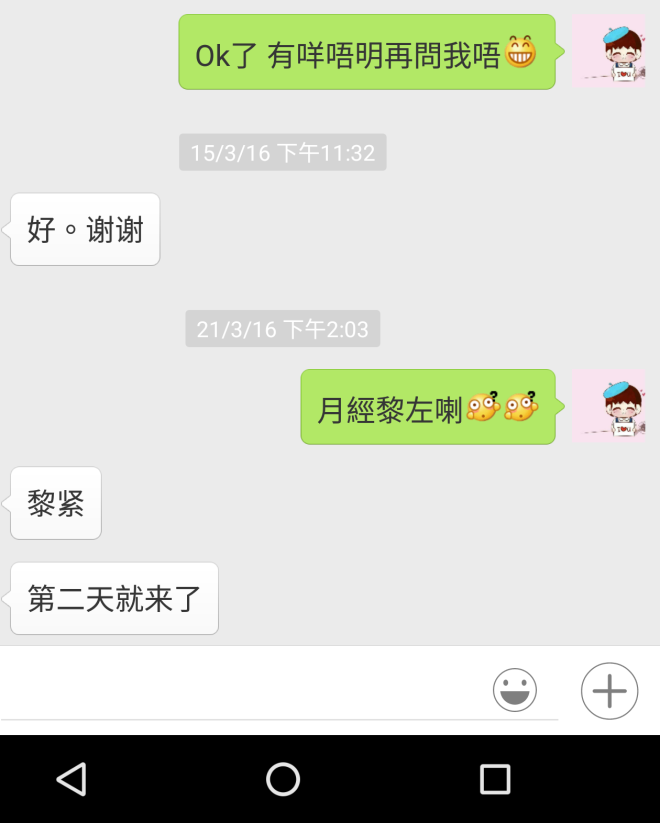Screen dimensions: 660x823
Task: Return to the home screen via system bar
Action: (283, 779)
